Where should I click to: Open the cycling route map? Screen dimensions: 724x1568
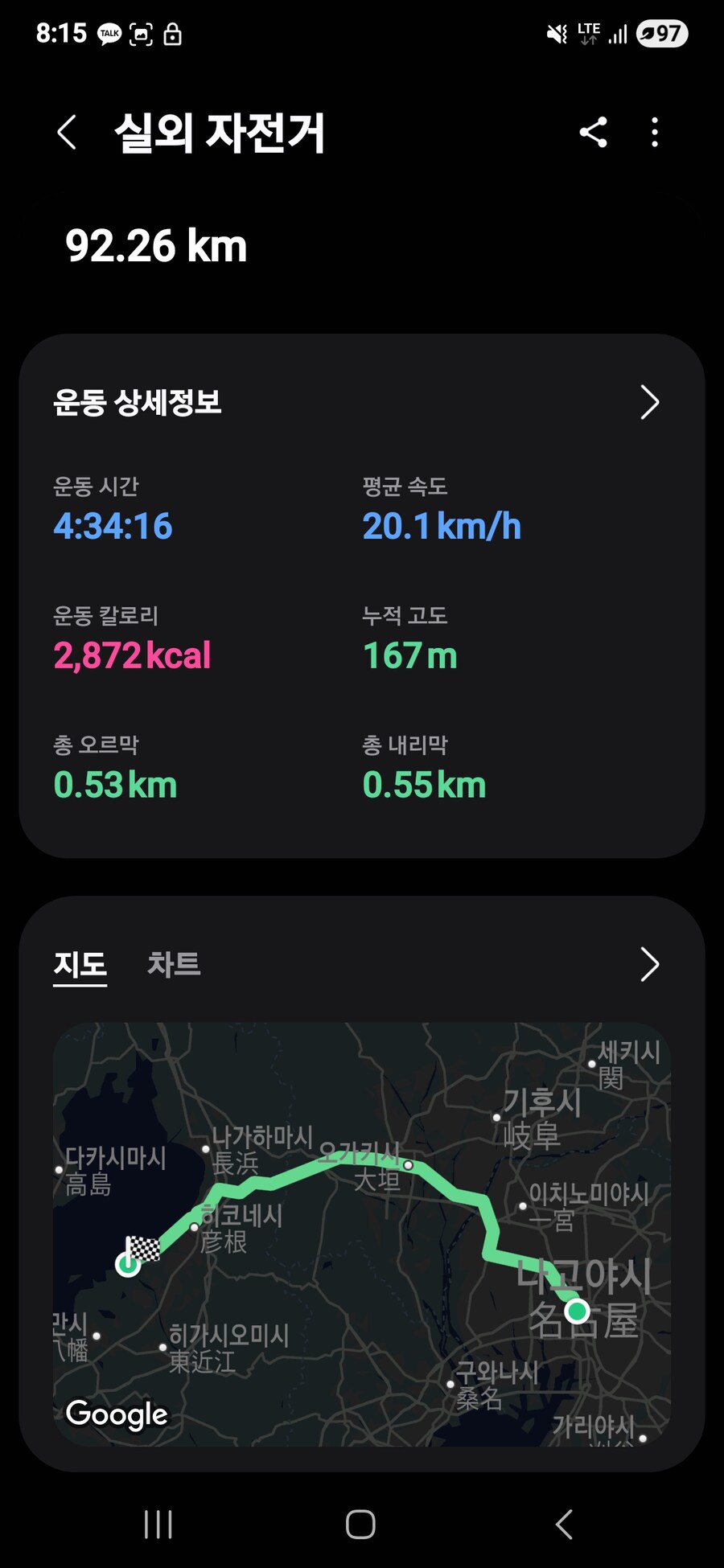[x=362, y=1234]
